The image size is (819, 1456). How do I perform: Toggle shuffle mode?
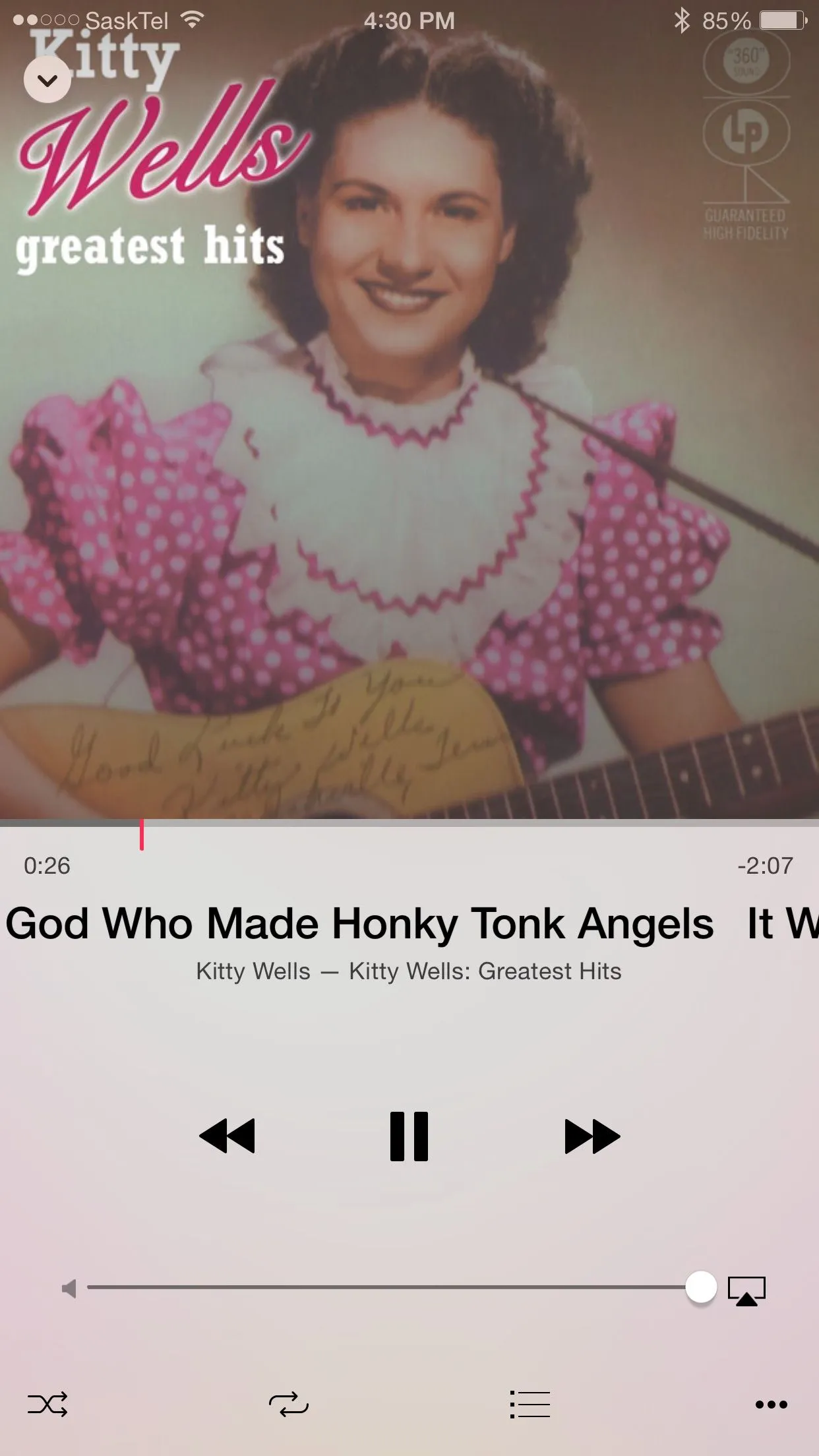pos(47,1404)
